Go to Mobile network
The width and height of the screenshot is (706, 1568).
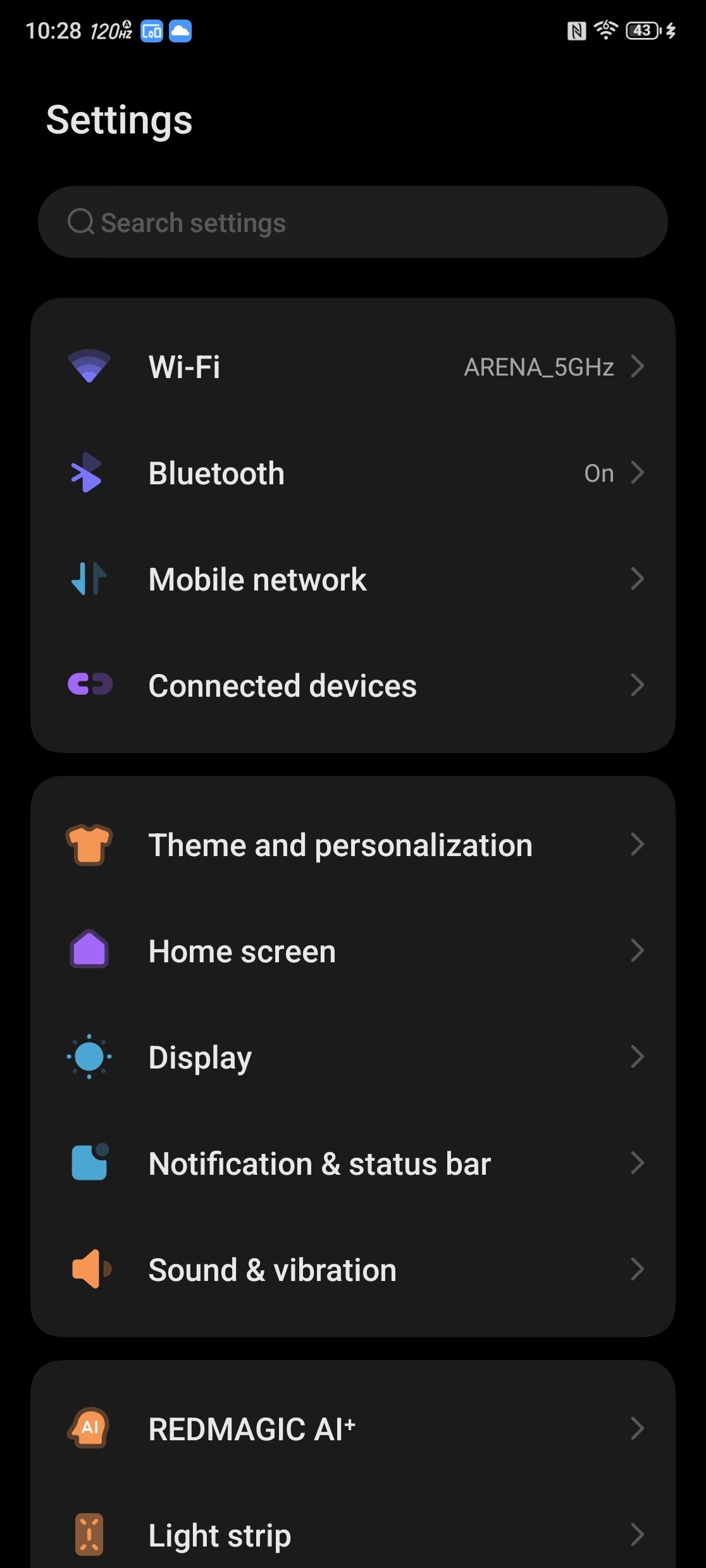[353, 579]
